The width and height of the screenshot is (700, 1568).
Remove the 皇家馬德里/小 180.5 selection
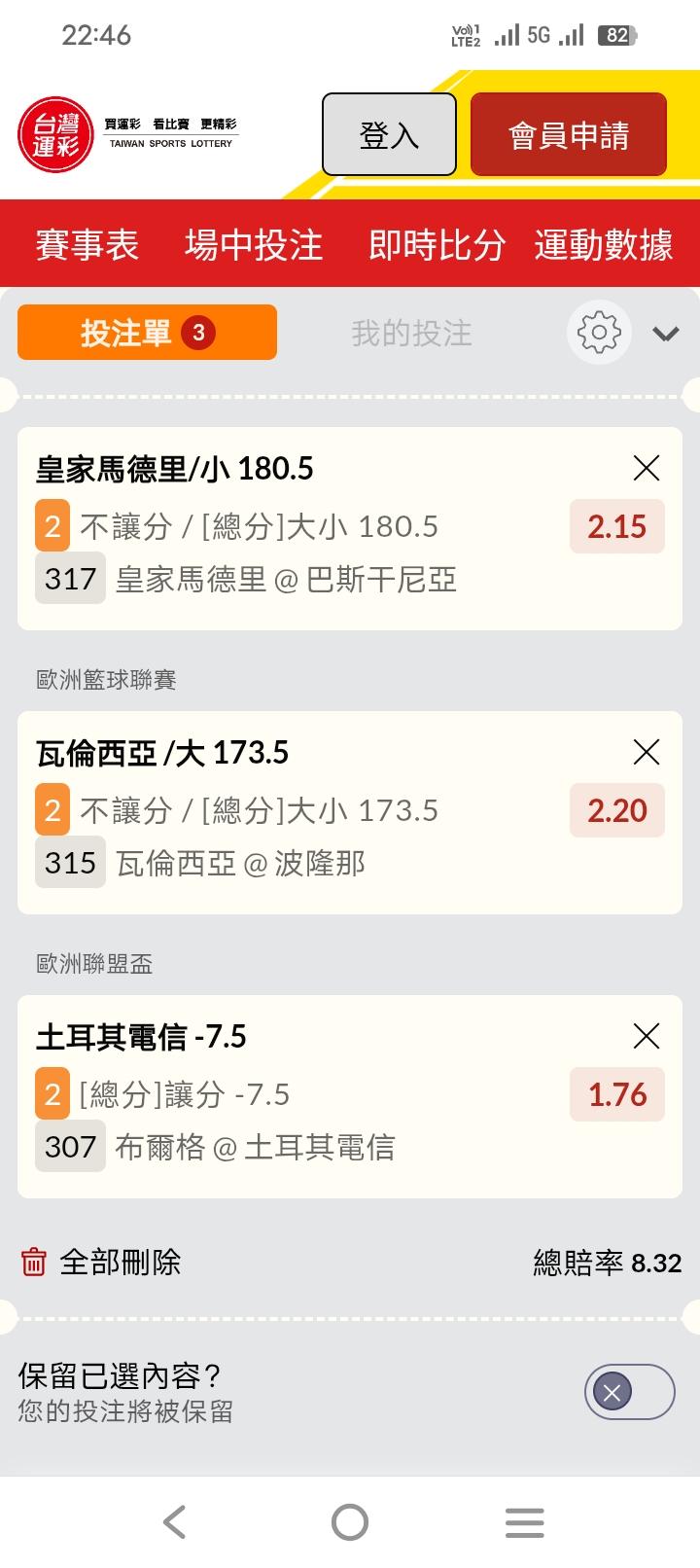647,469
